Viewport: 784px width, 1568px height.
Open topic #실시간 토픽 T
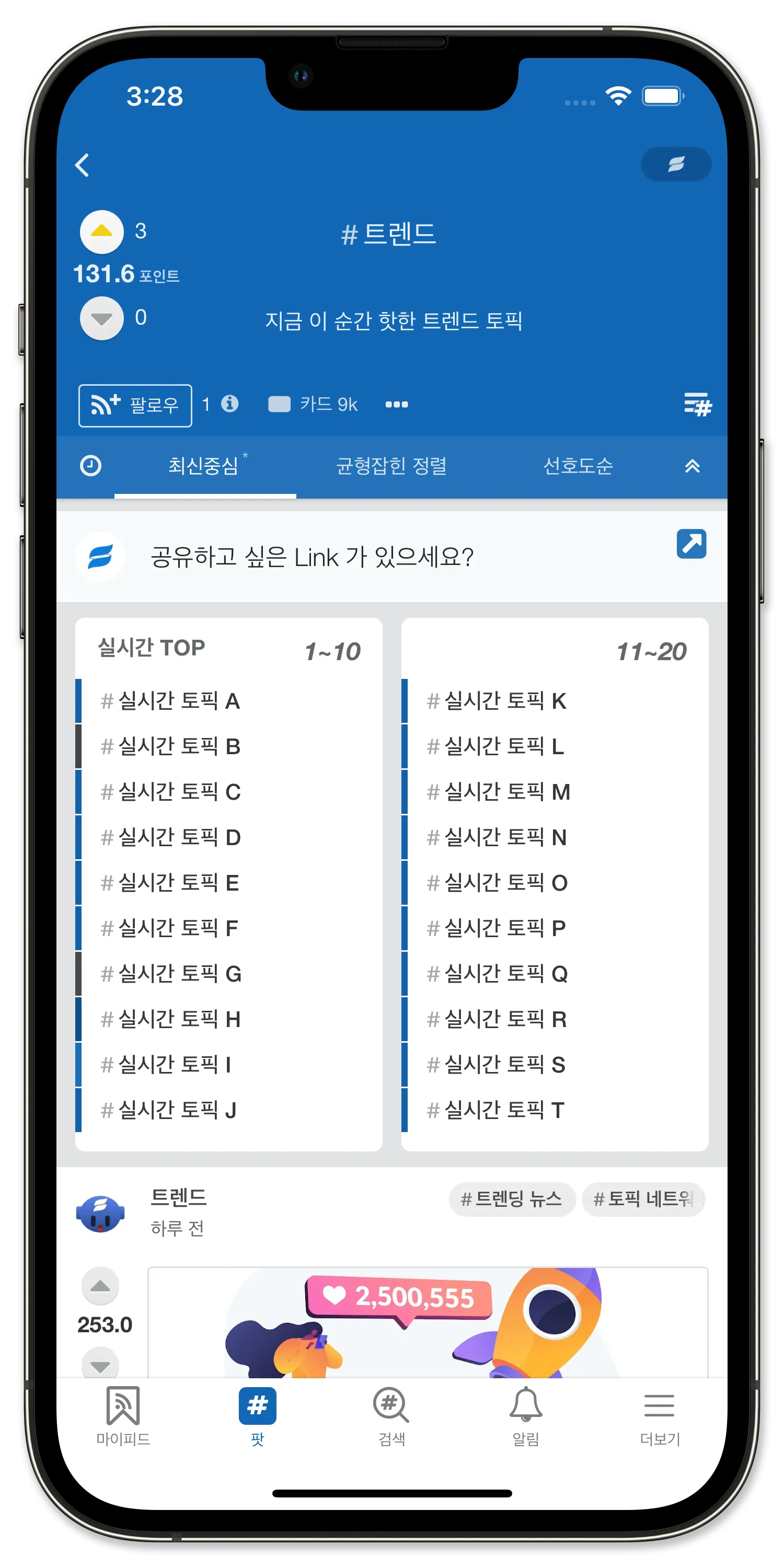tap(497, 1110)
